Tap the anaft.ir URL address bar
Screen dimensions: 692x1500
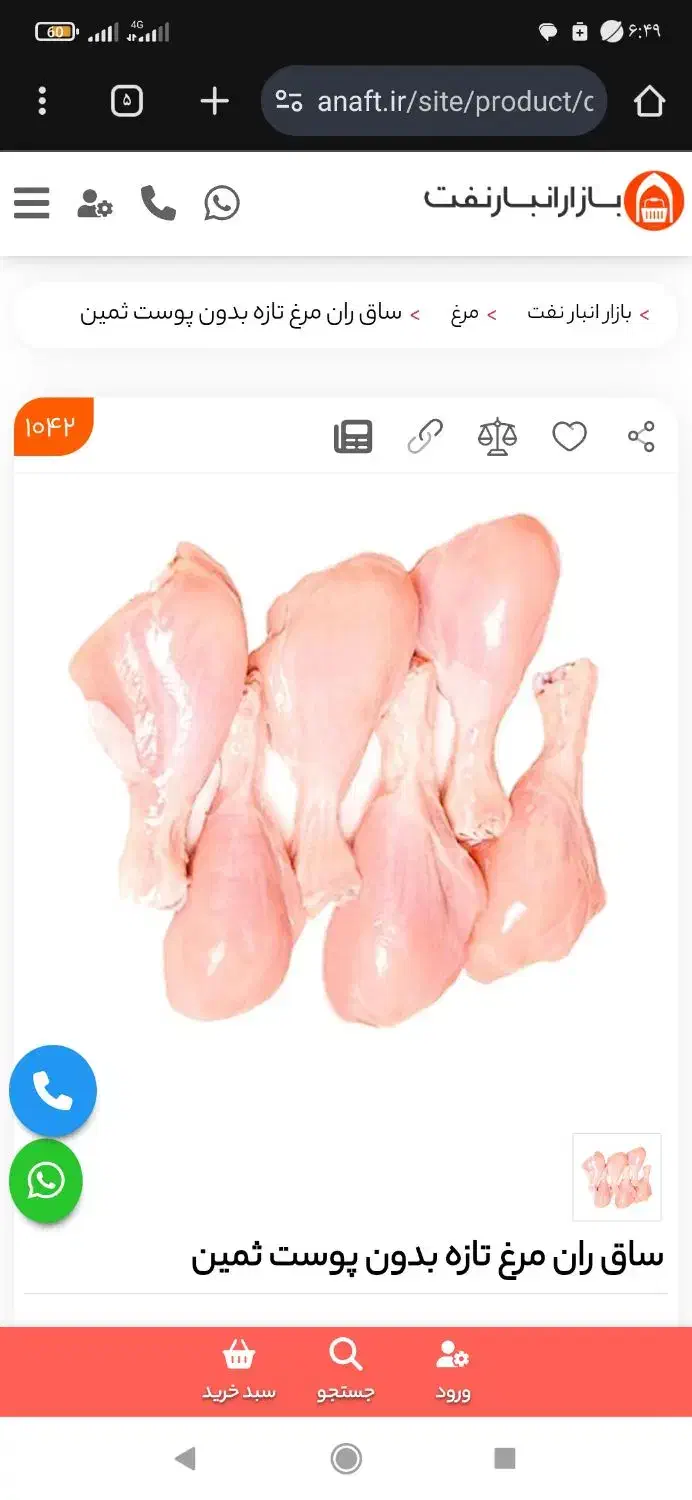coord(450,101)
